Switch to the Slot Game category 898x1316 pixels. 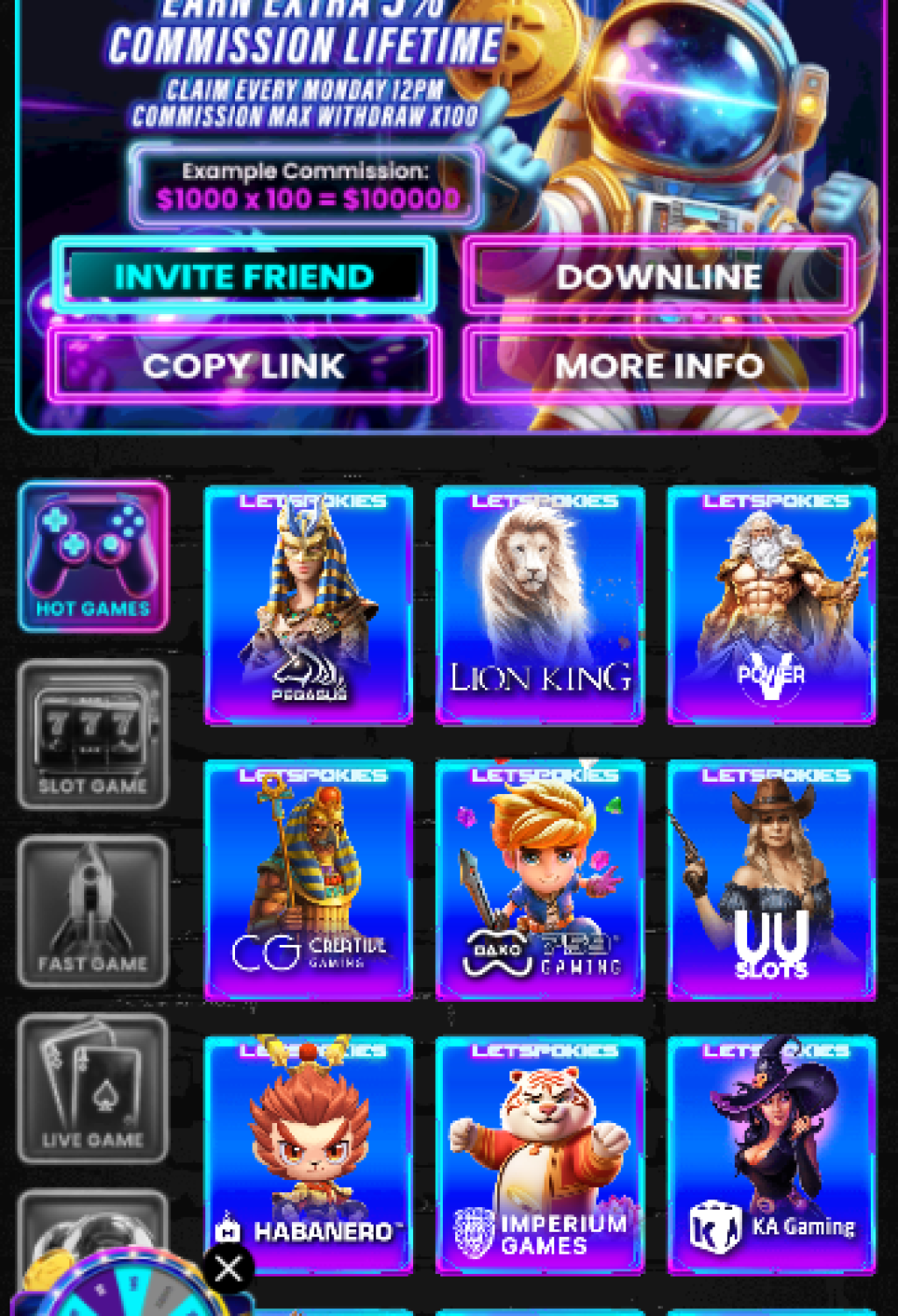click(x=93, y=734)
